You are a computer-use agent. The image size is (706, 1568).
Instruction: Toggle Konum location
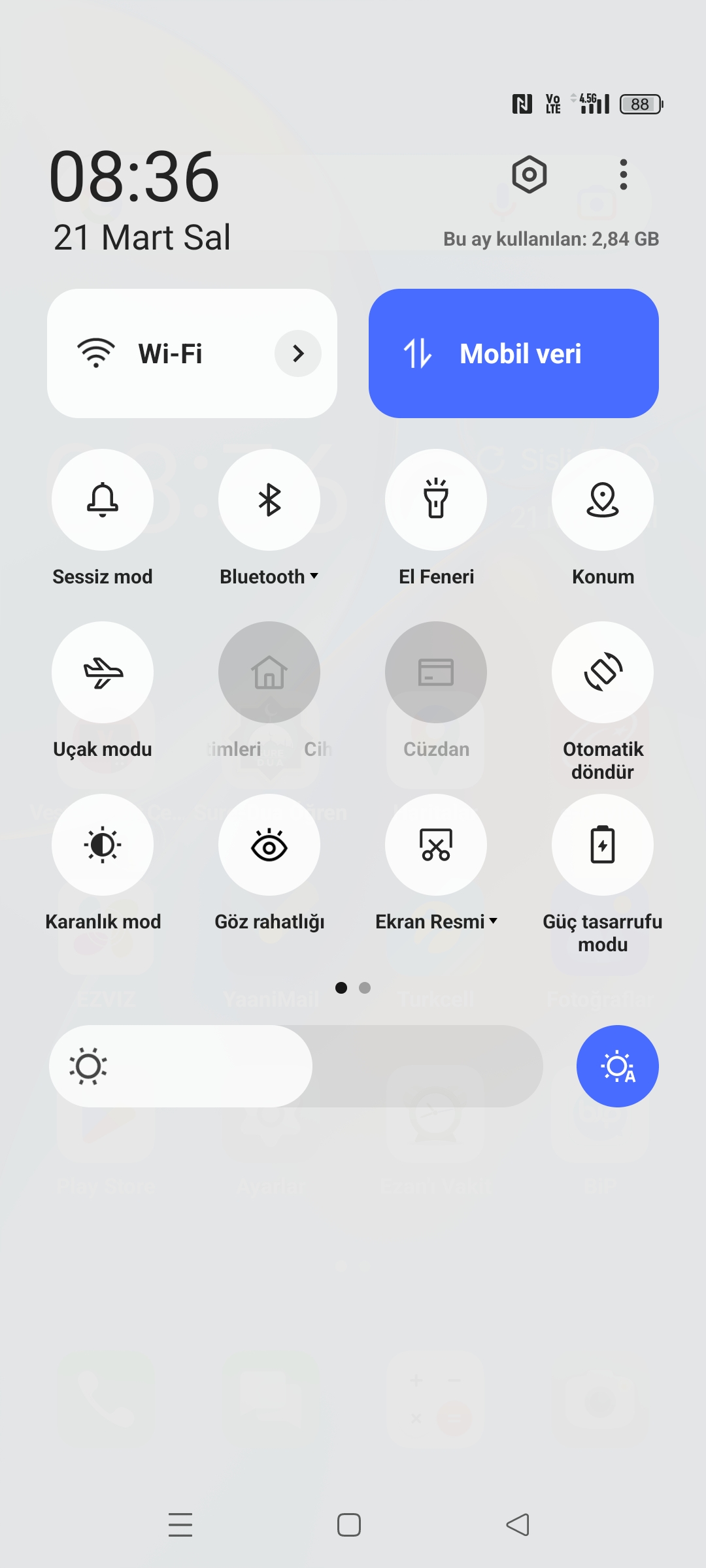coord(603,500)
